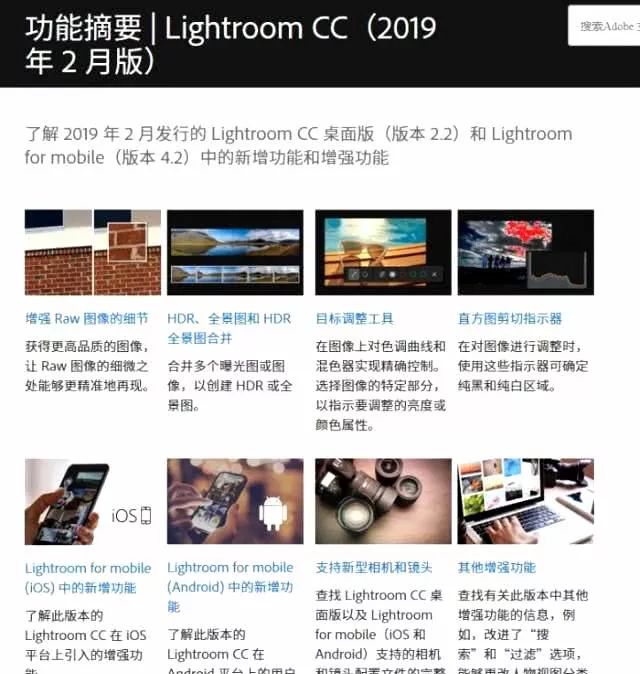The width and height of the screenshot is (640, 674).
Task: Tap the panorama merge lake thumbnail
Action: [235, 252]
